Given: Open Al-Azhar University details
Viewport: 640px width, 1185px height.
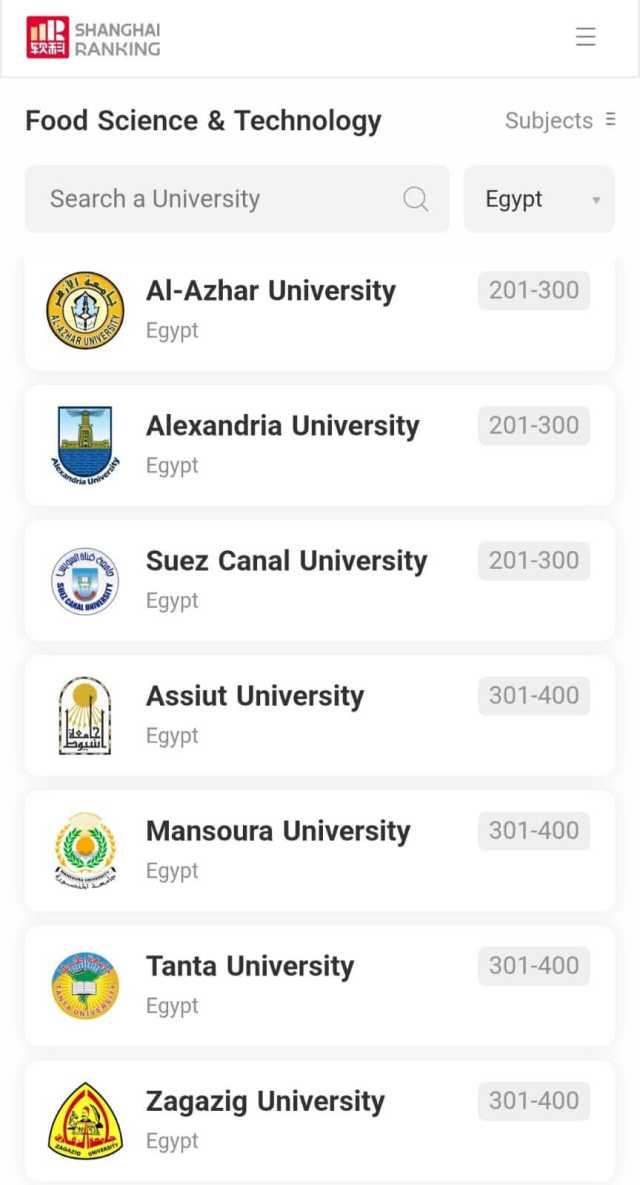Looking at the screenshot, I should 271,291.
